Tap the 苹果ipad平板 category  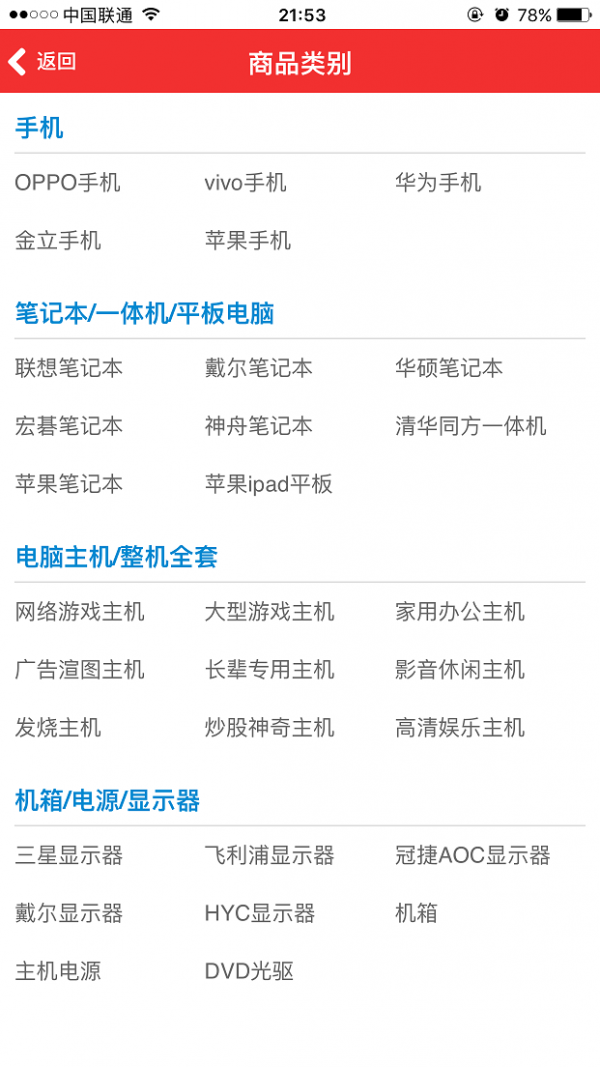(x=268, y=484)
